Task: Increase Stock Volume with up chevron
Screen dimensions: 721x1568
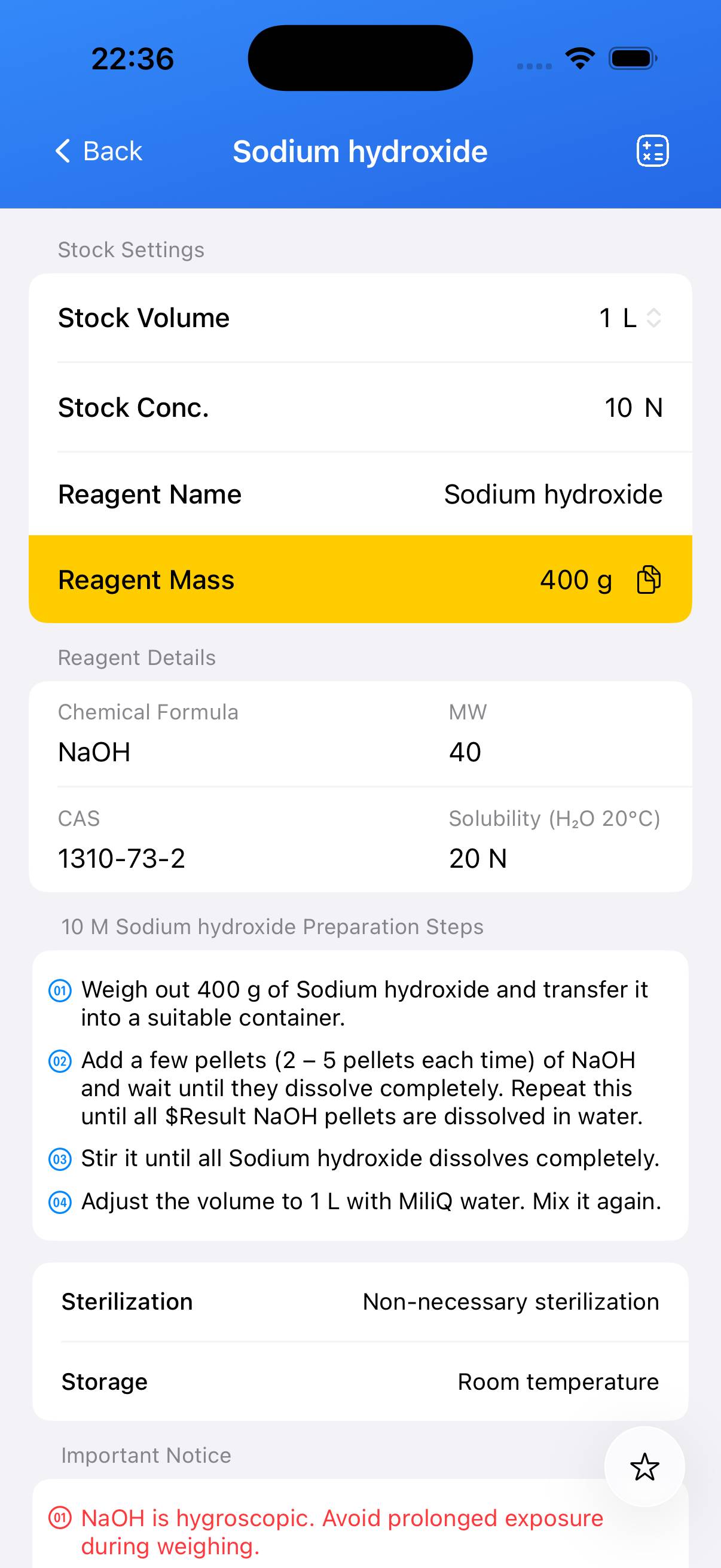Action: (x=654, y=311)
